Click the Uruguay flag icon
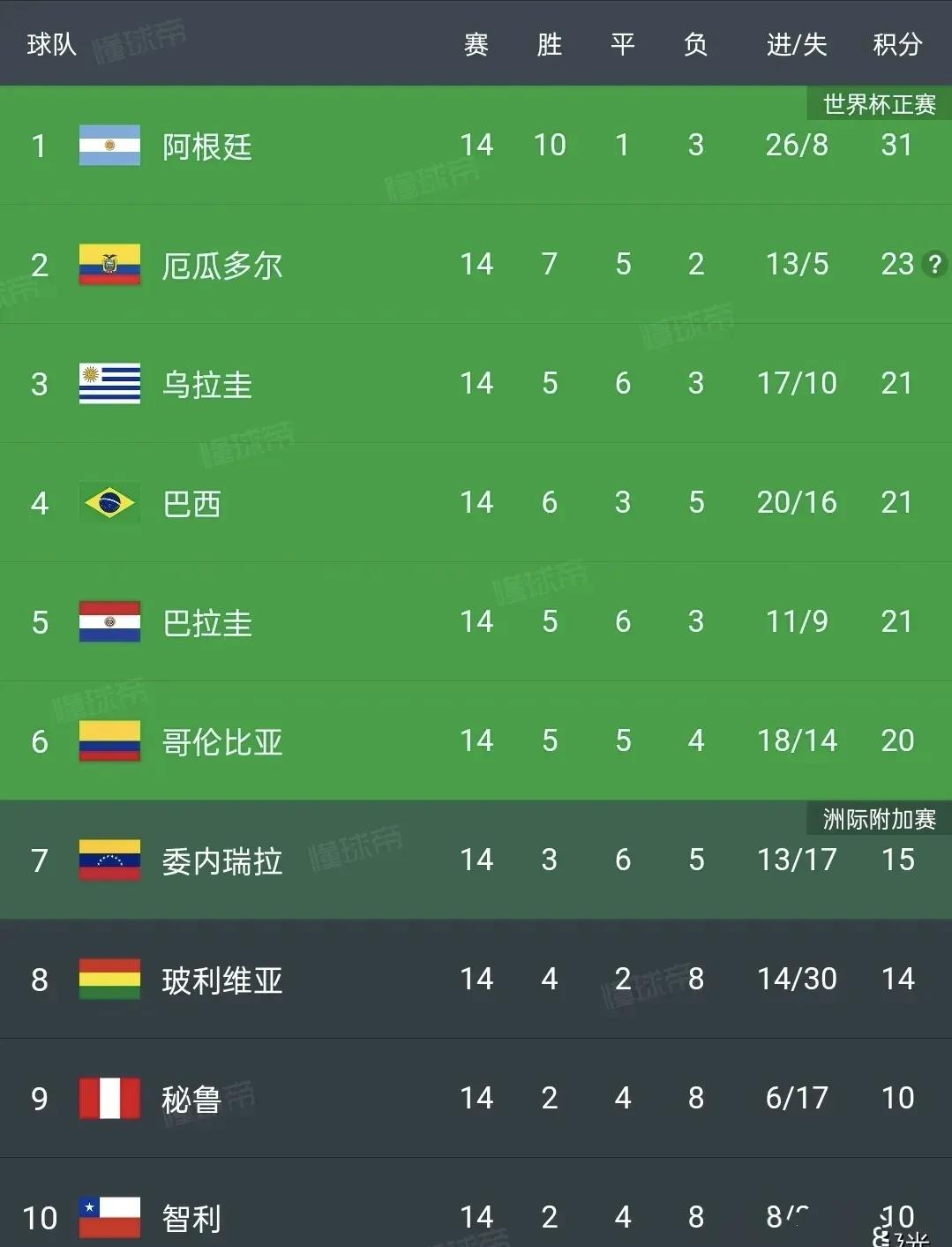Viewport: 952px width, 1247px height. (109, 383)
